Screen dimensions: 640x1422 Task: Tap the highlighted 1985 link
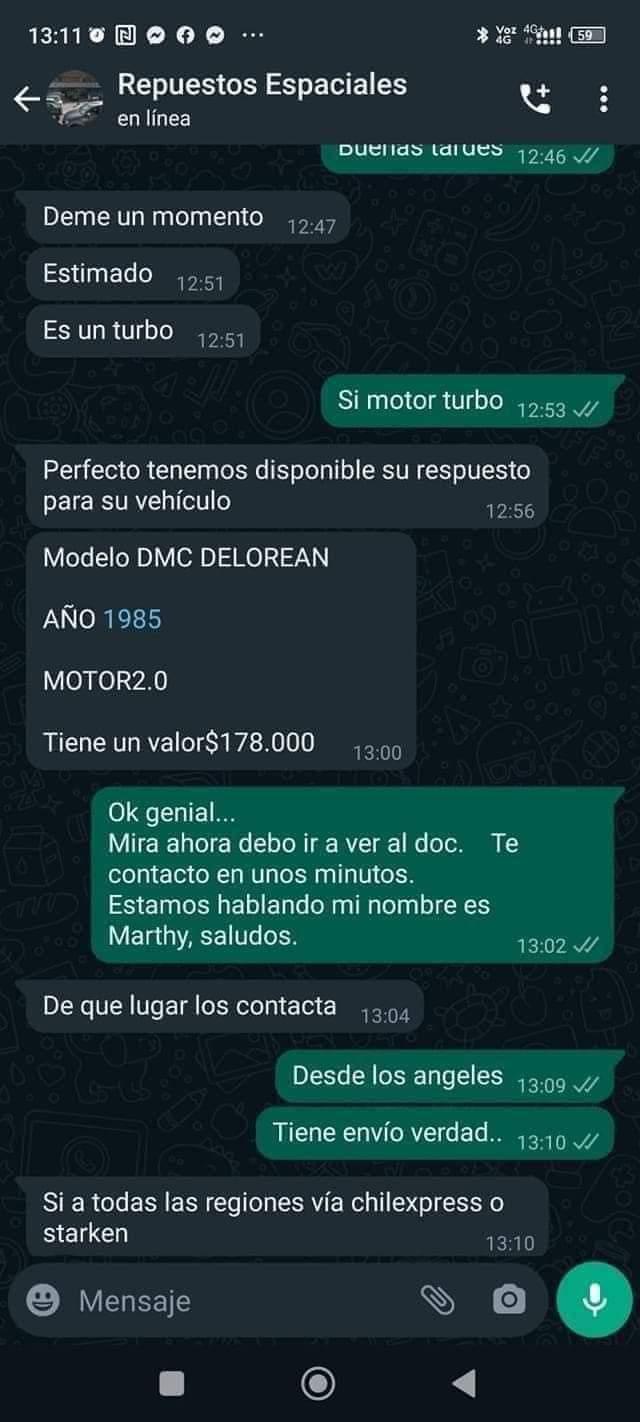pos(132,619)
